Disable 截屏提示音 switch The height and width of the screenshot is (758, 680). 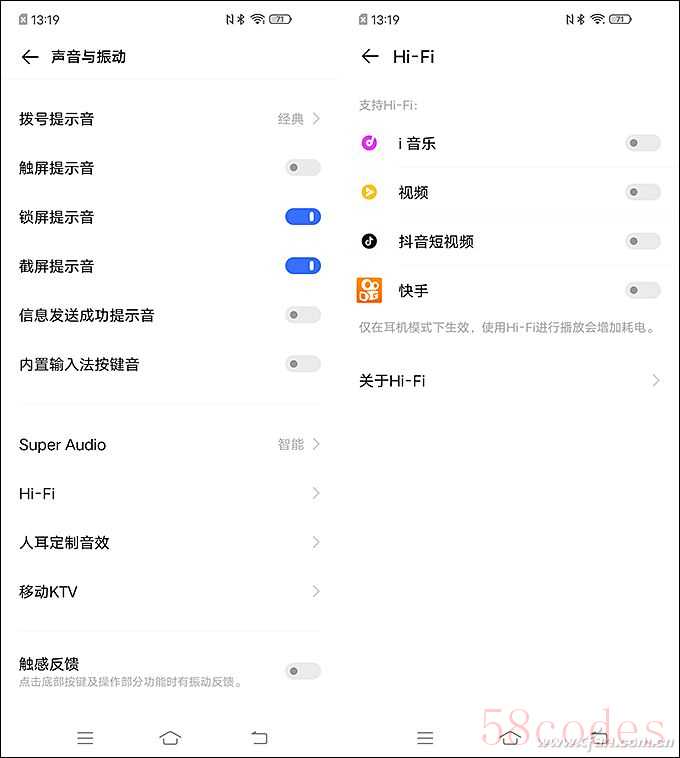pyautogui.click(x=303, y=266)
